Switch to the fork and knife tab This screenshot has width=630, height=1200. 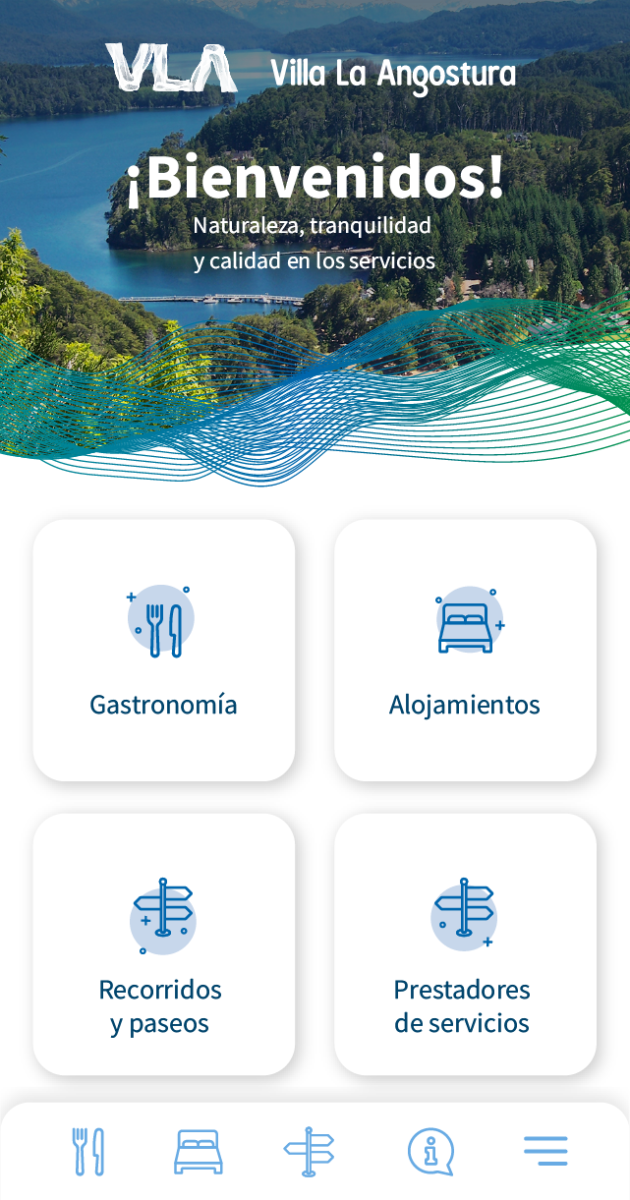88,1151
